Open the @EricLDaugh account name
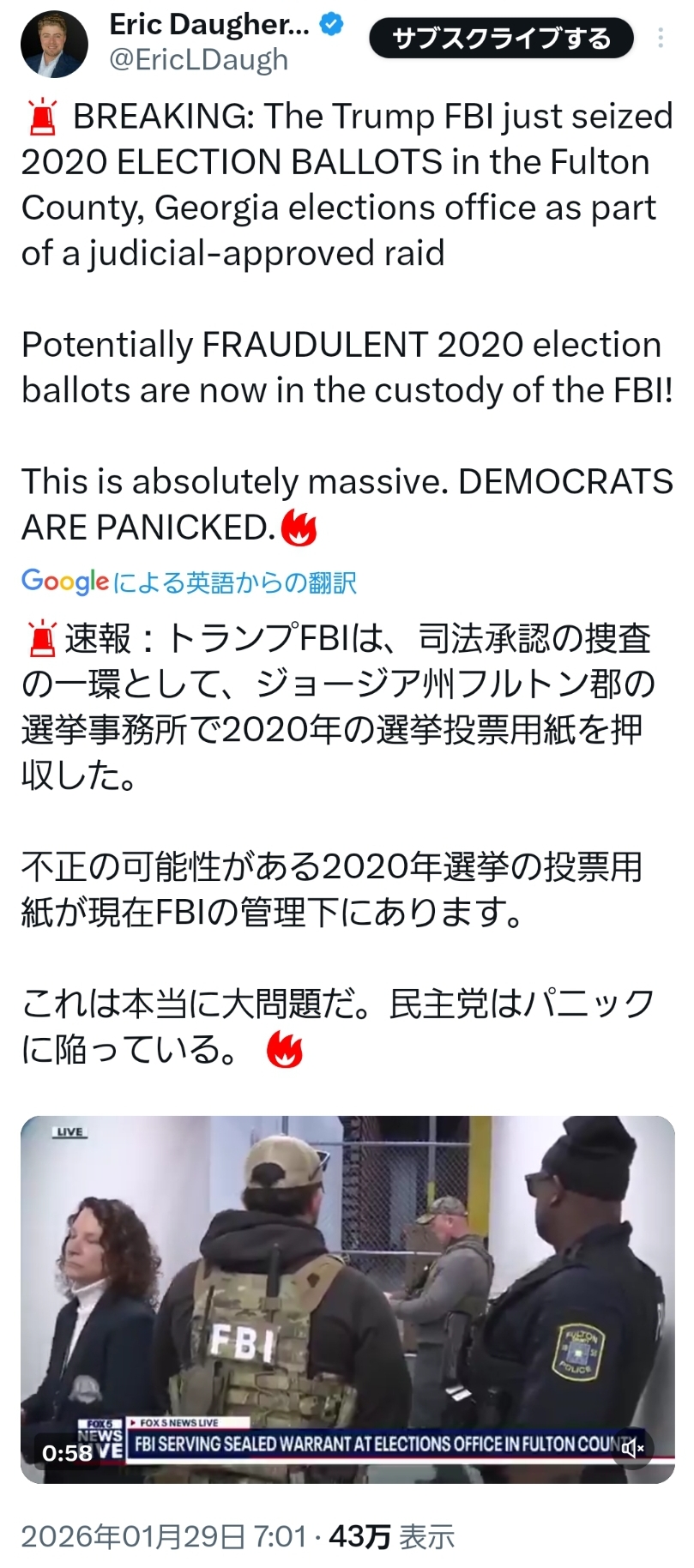The height and width of the screenshot is (1568, 694). (199, 61)
